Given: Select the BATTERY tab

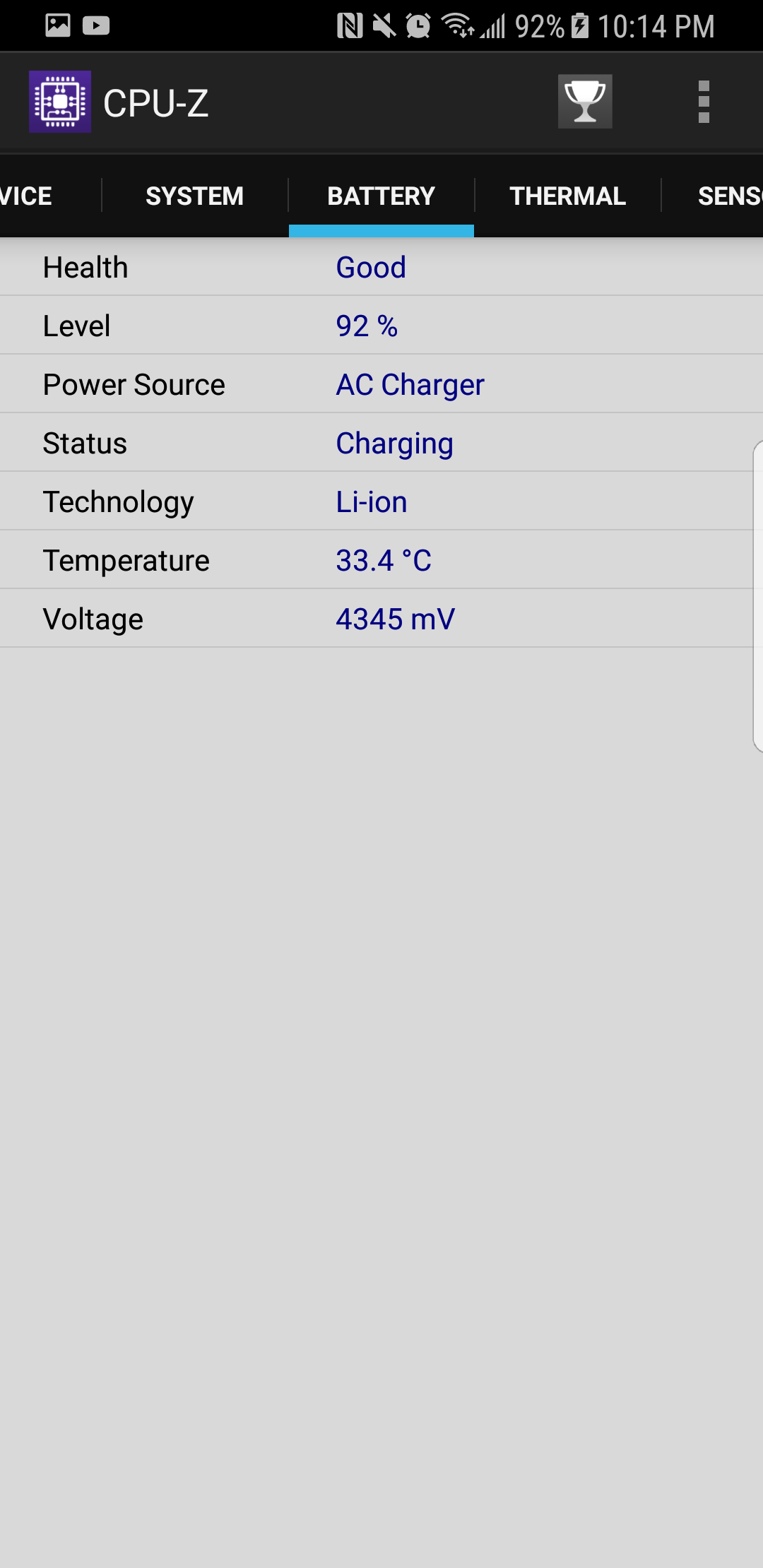Looking at the screenshot, I should click(381, 196).
